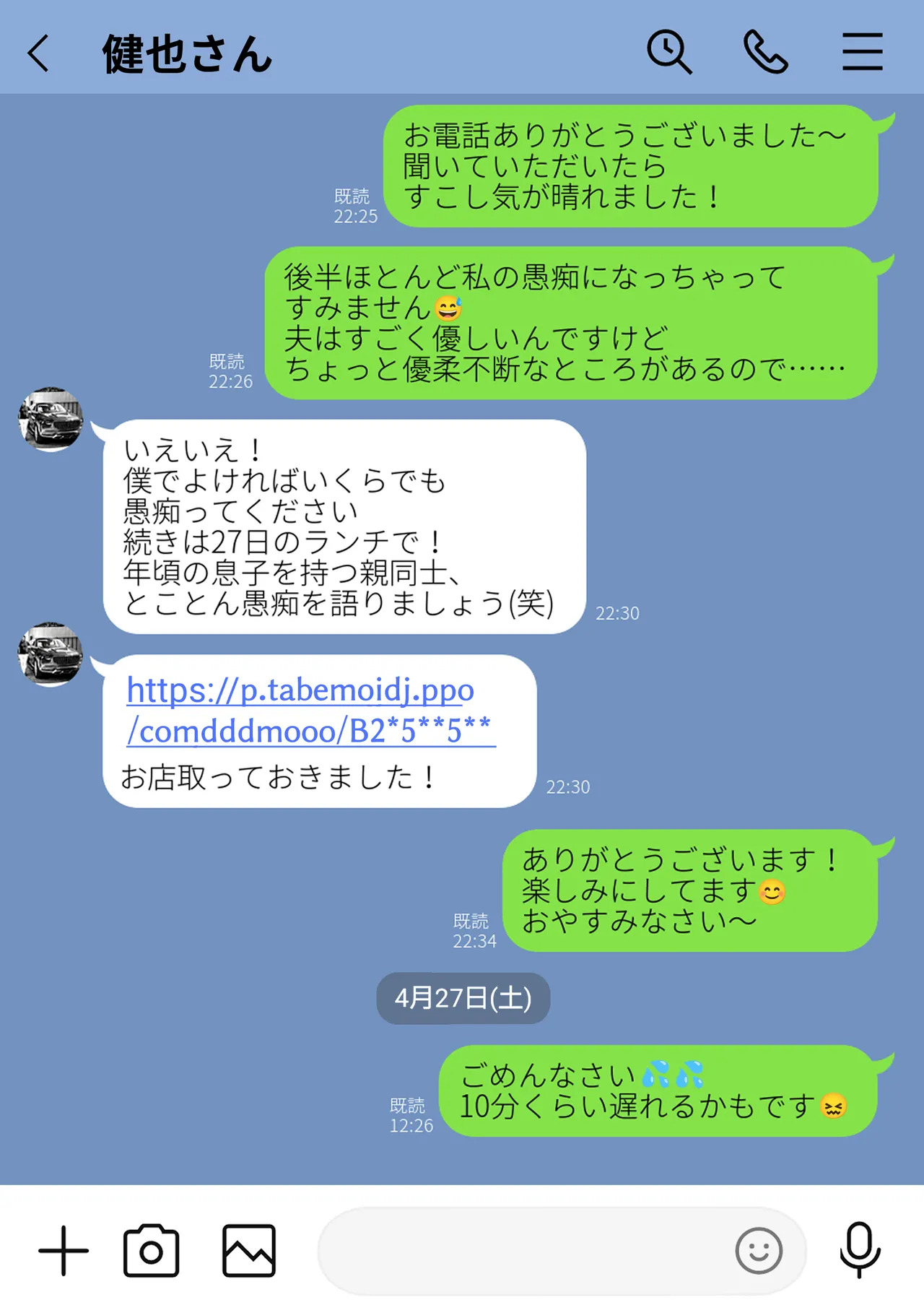This screenshot has height=1305, width=924.
Task: Focus the message input field
Action: point(520,1250)
